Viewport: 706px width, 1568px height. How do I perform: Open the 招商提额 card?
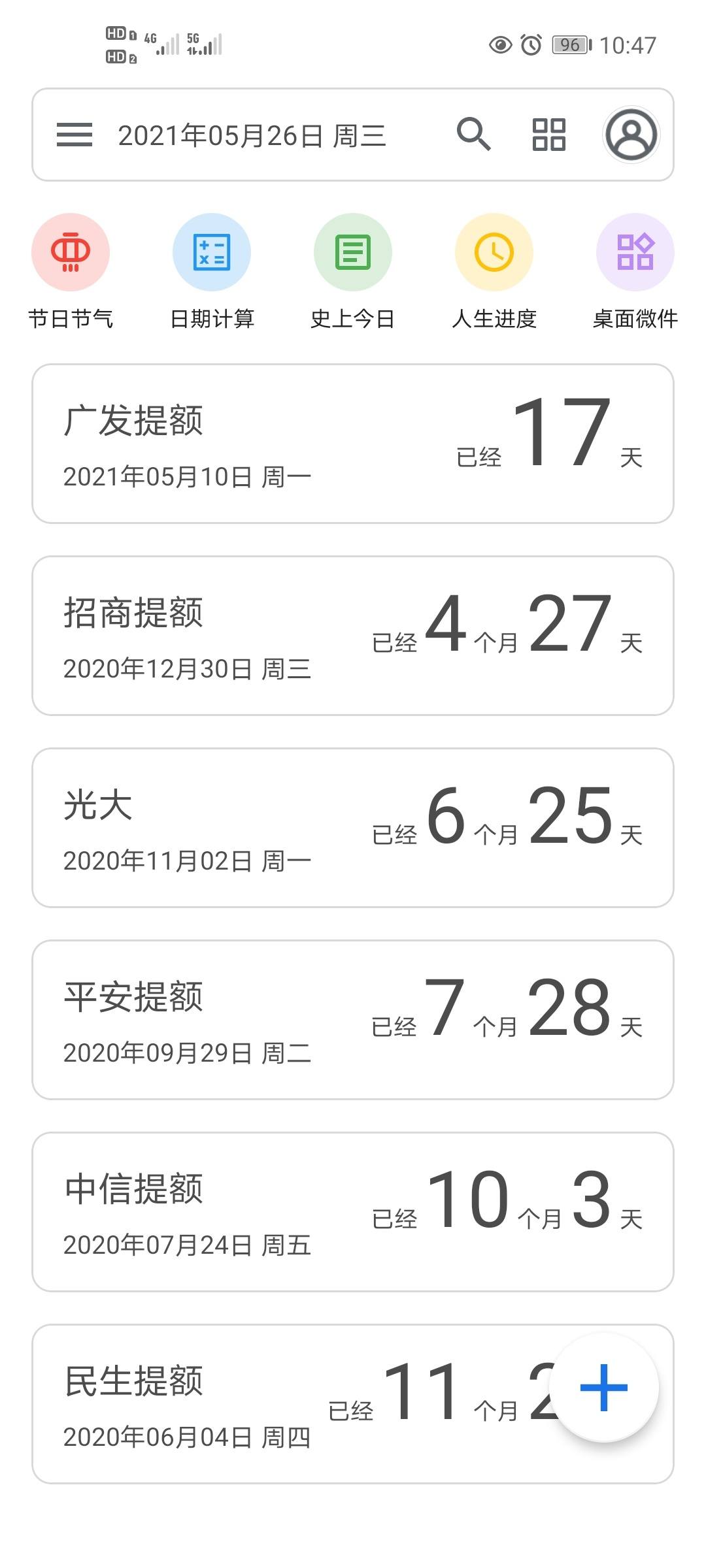coord(353,636)
